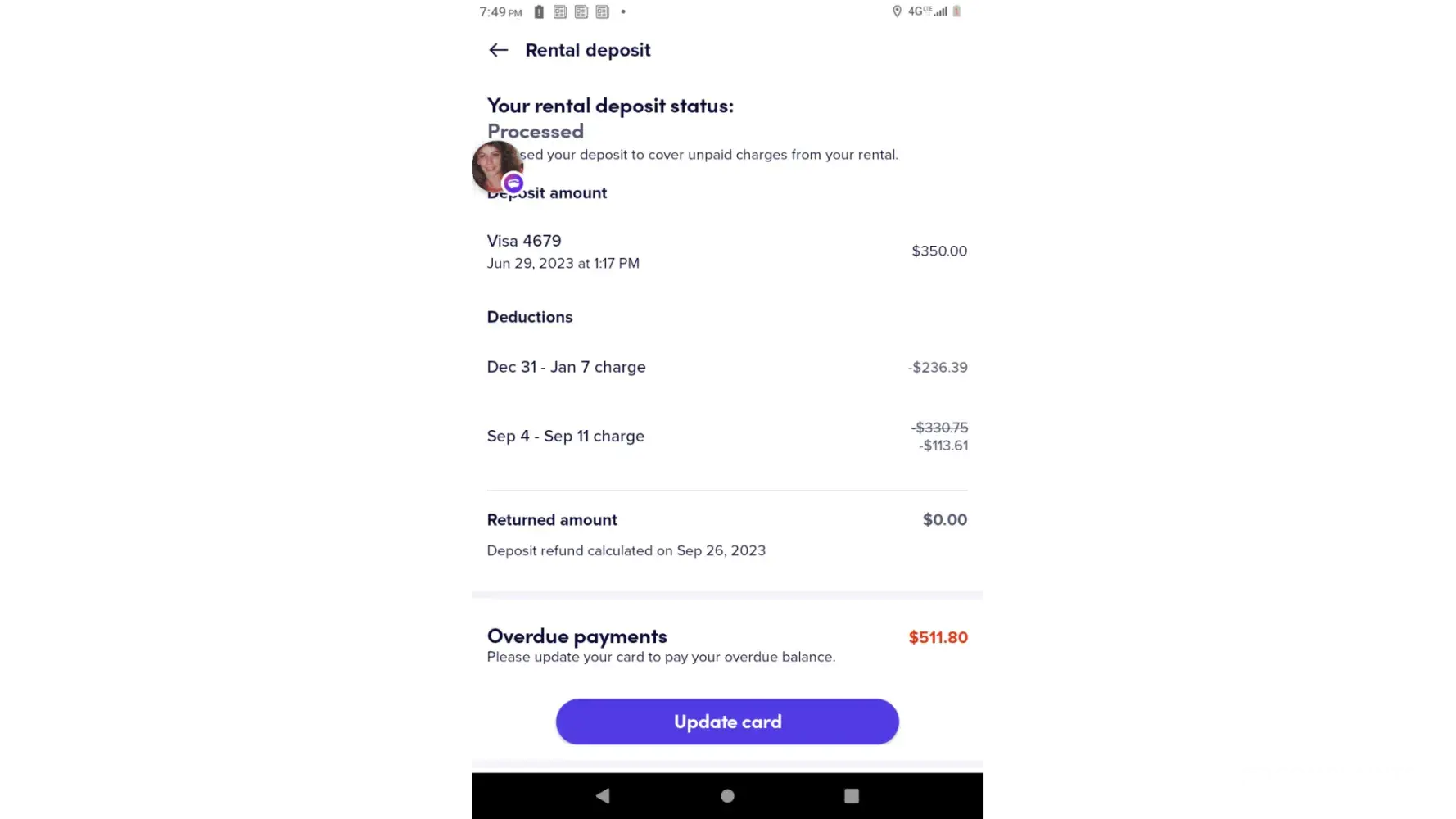Open the Messenger chat head bubble
1456x819 pixels.
click(x=496, y=166)
